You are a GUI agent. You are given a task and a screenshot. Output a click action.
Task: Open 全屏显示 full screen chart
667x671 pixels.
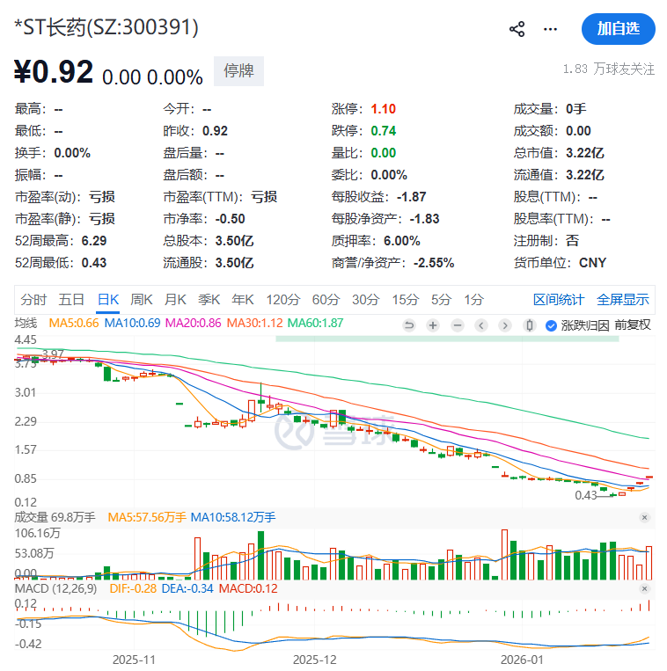pos(623,299)
